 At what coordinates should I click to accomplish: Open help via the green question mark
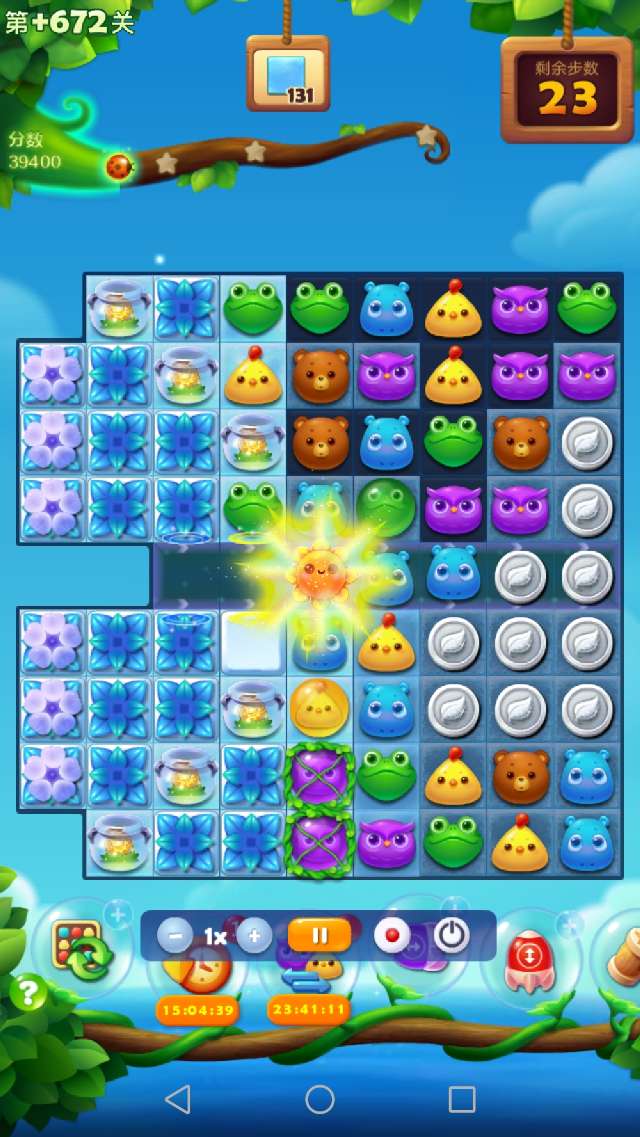pyautogui.click(x=28, y=993)
